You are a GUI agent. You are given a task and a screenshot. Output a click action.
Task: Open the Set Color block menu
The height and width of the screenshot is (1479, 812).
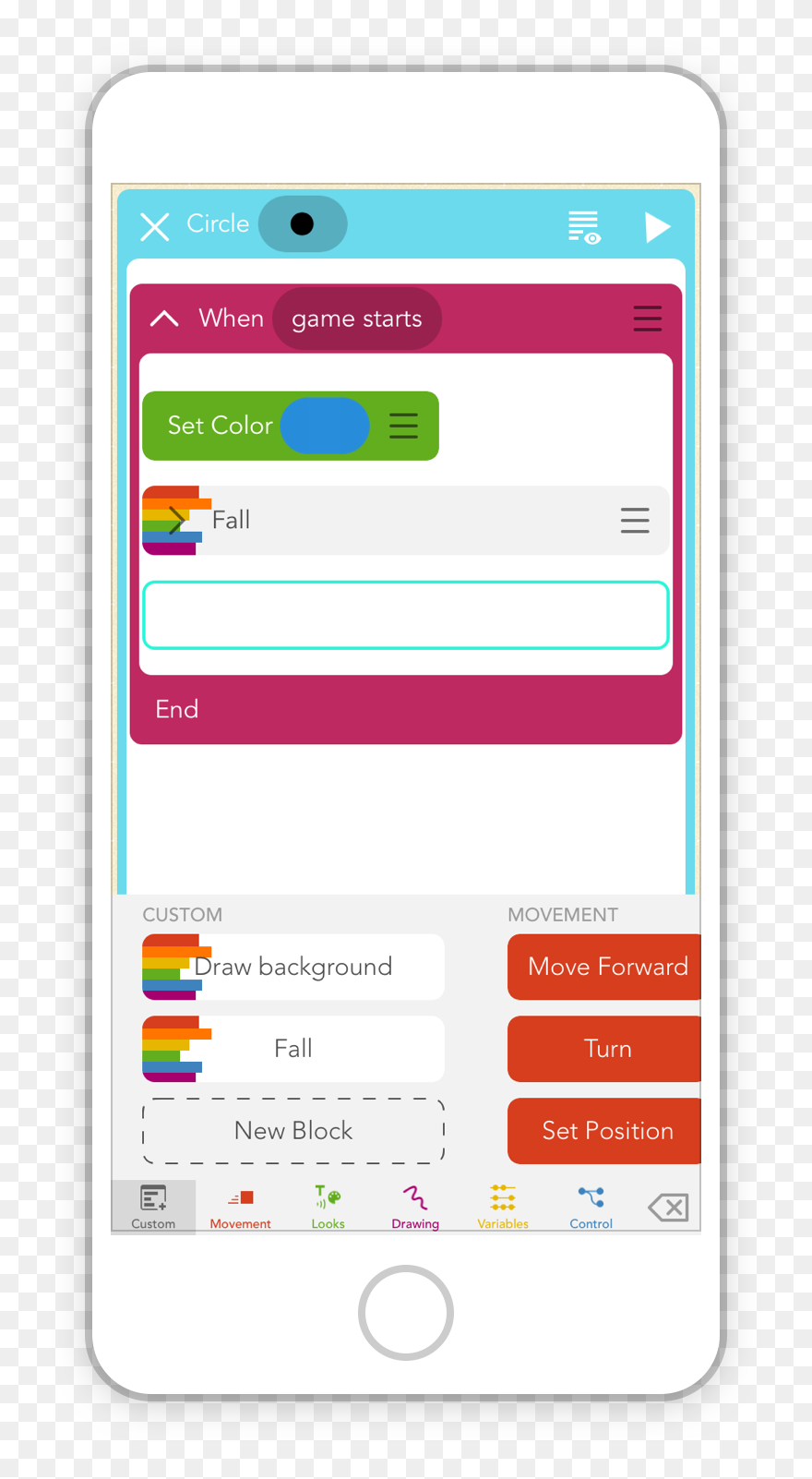pos(403,426)
